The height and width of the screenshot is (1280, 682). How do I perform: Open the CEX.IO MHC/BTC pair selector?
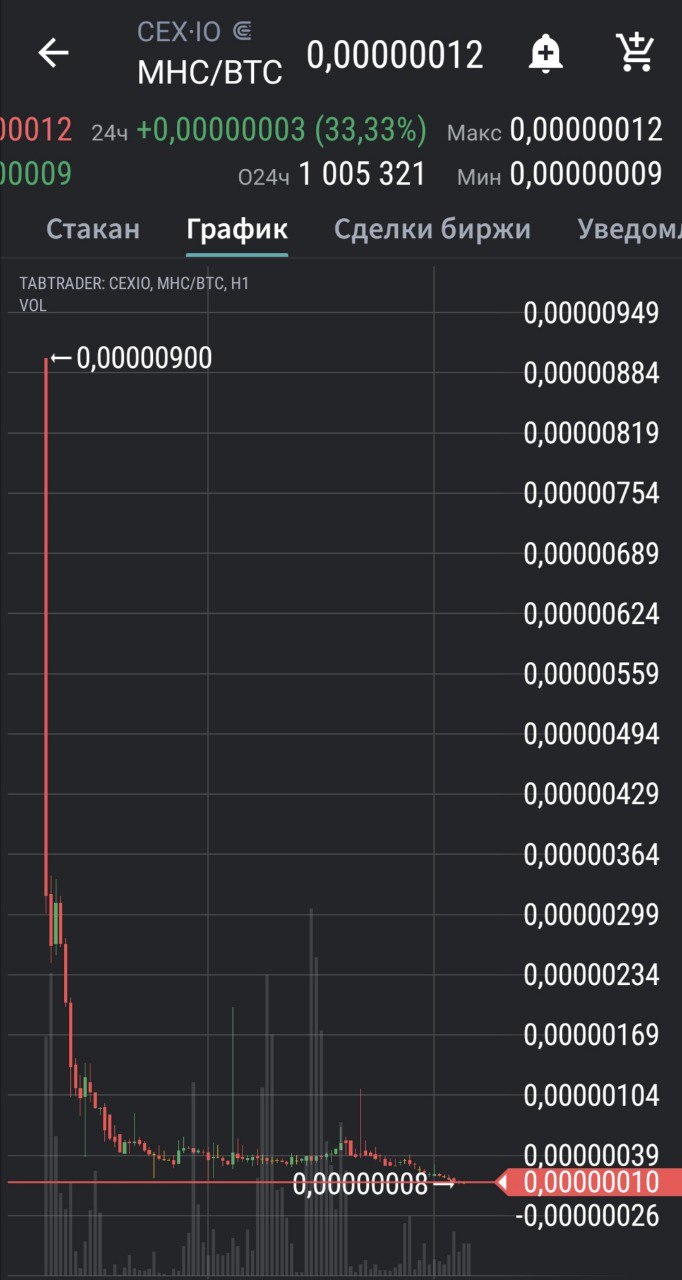point(210,53)
